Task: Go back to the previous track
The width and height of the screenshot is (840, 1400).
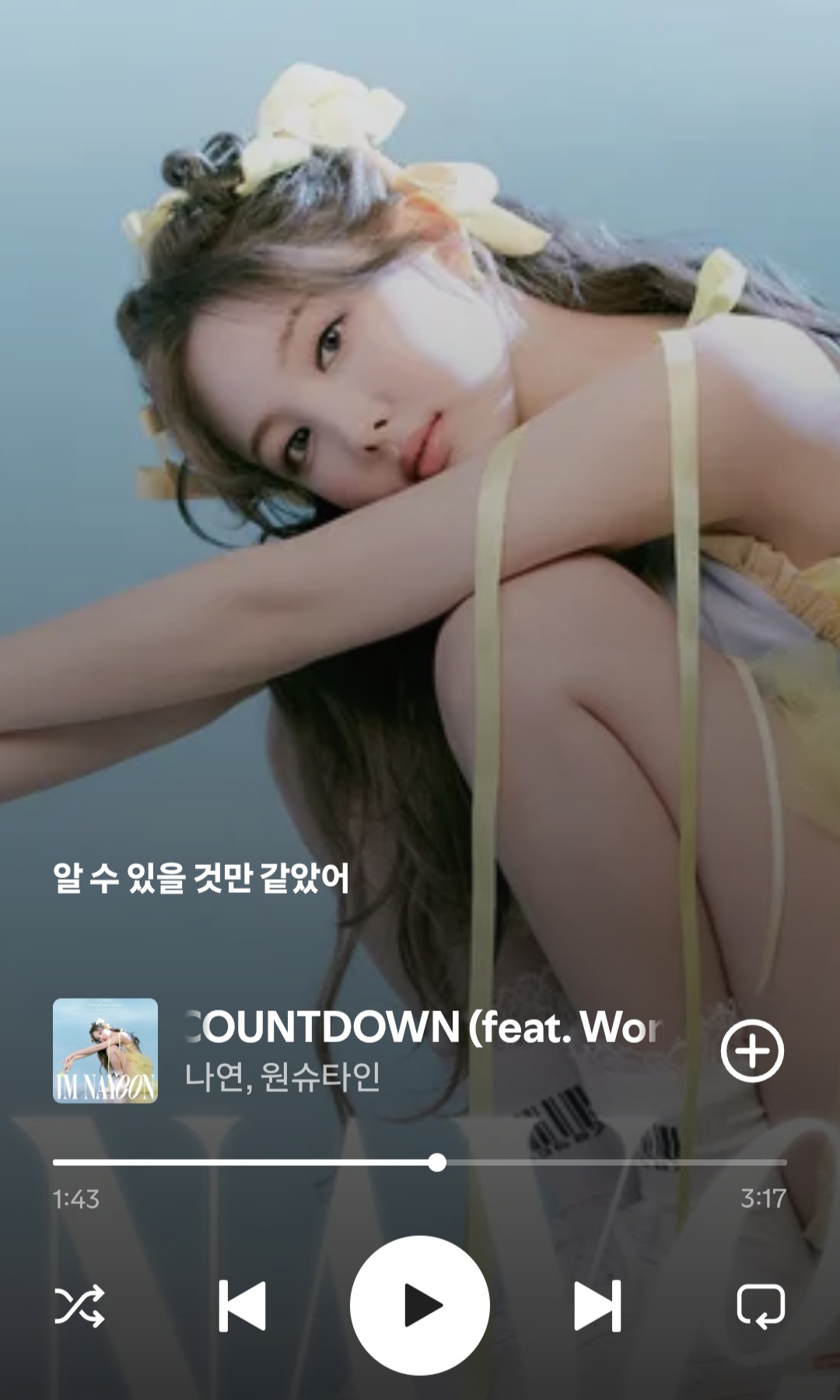Action: point(242,1305)
